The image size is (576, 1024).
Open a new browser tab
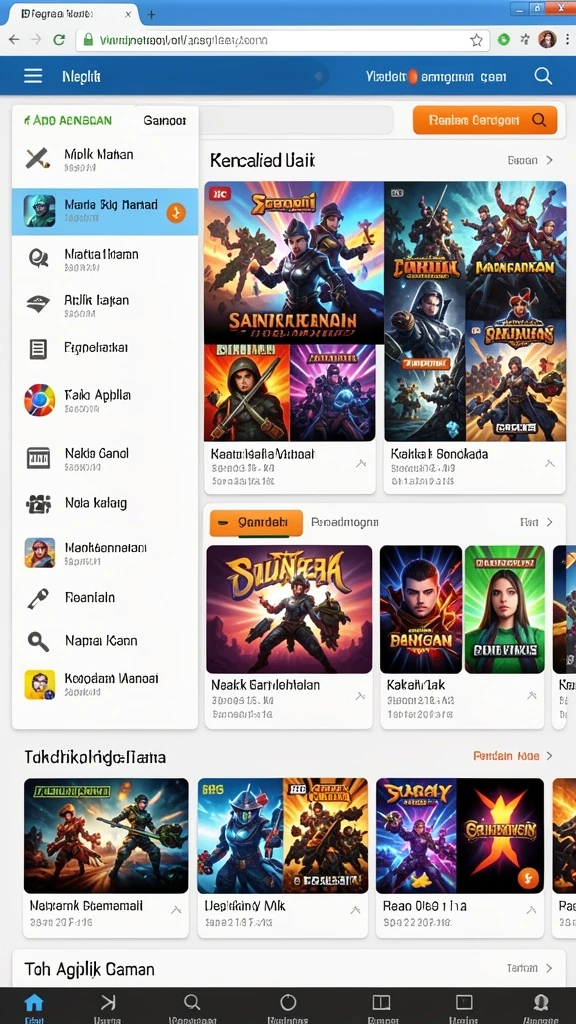pyautogui.click(x=152, y=14)
